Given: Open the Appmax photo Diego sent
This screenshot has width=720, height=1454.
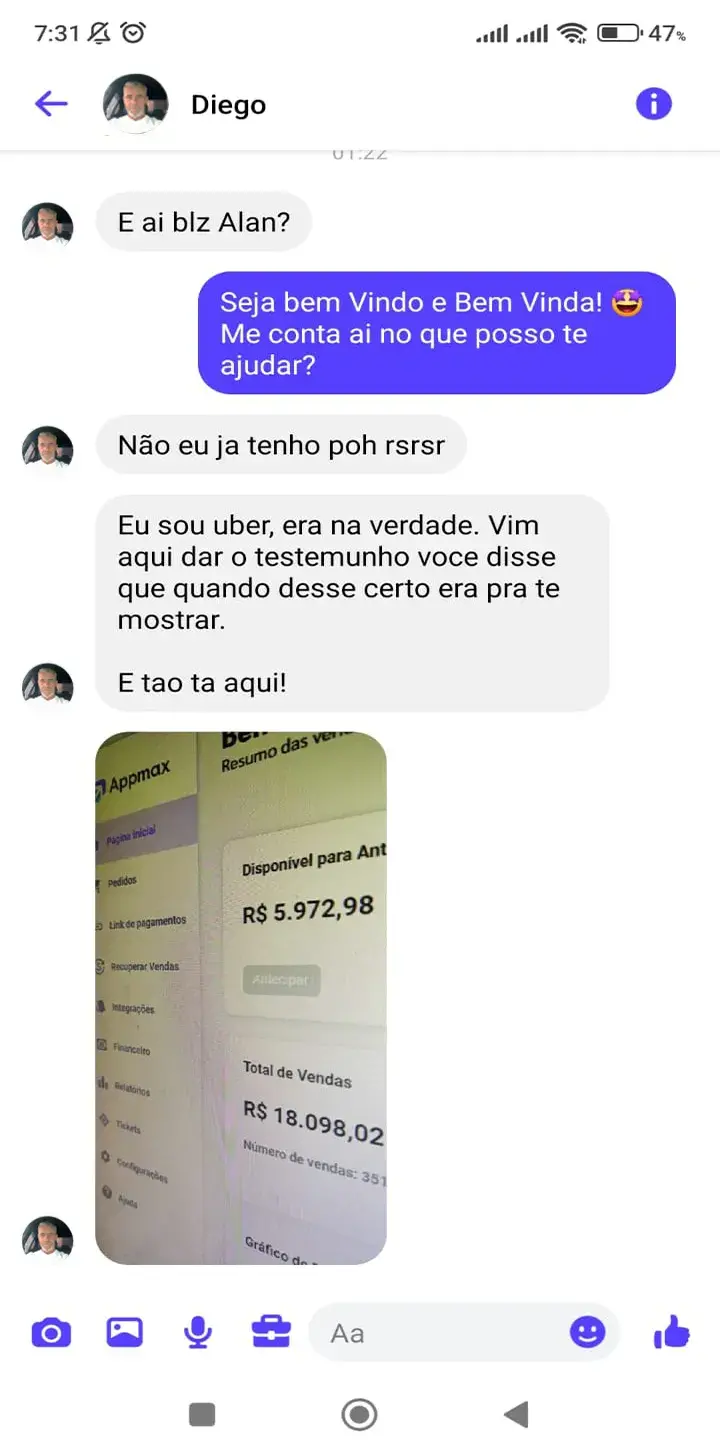Looking at the screenshot, I should coord(240,997).
